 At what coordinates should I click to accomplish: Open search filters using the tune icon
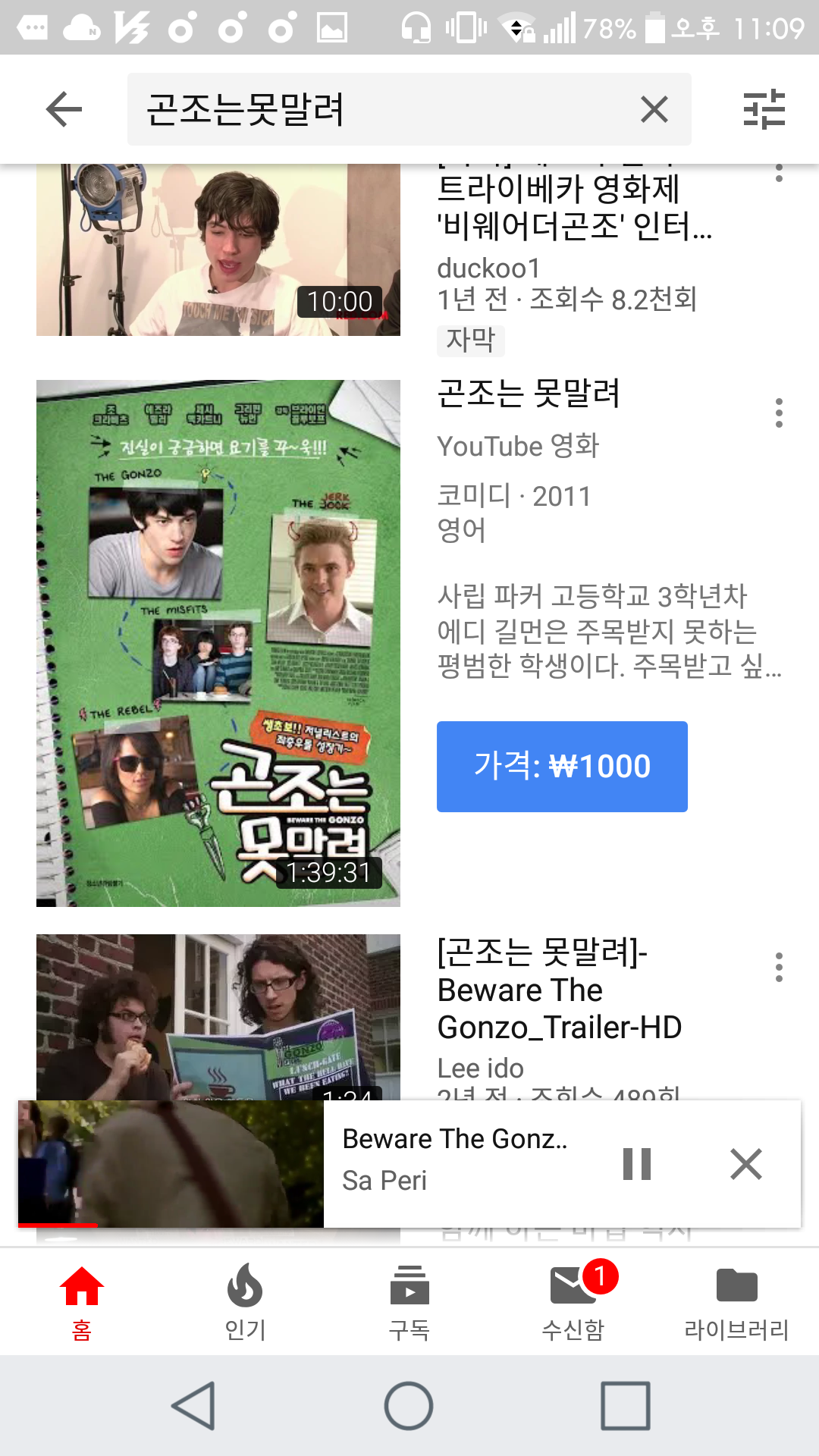pos(764,109)
